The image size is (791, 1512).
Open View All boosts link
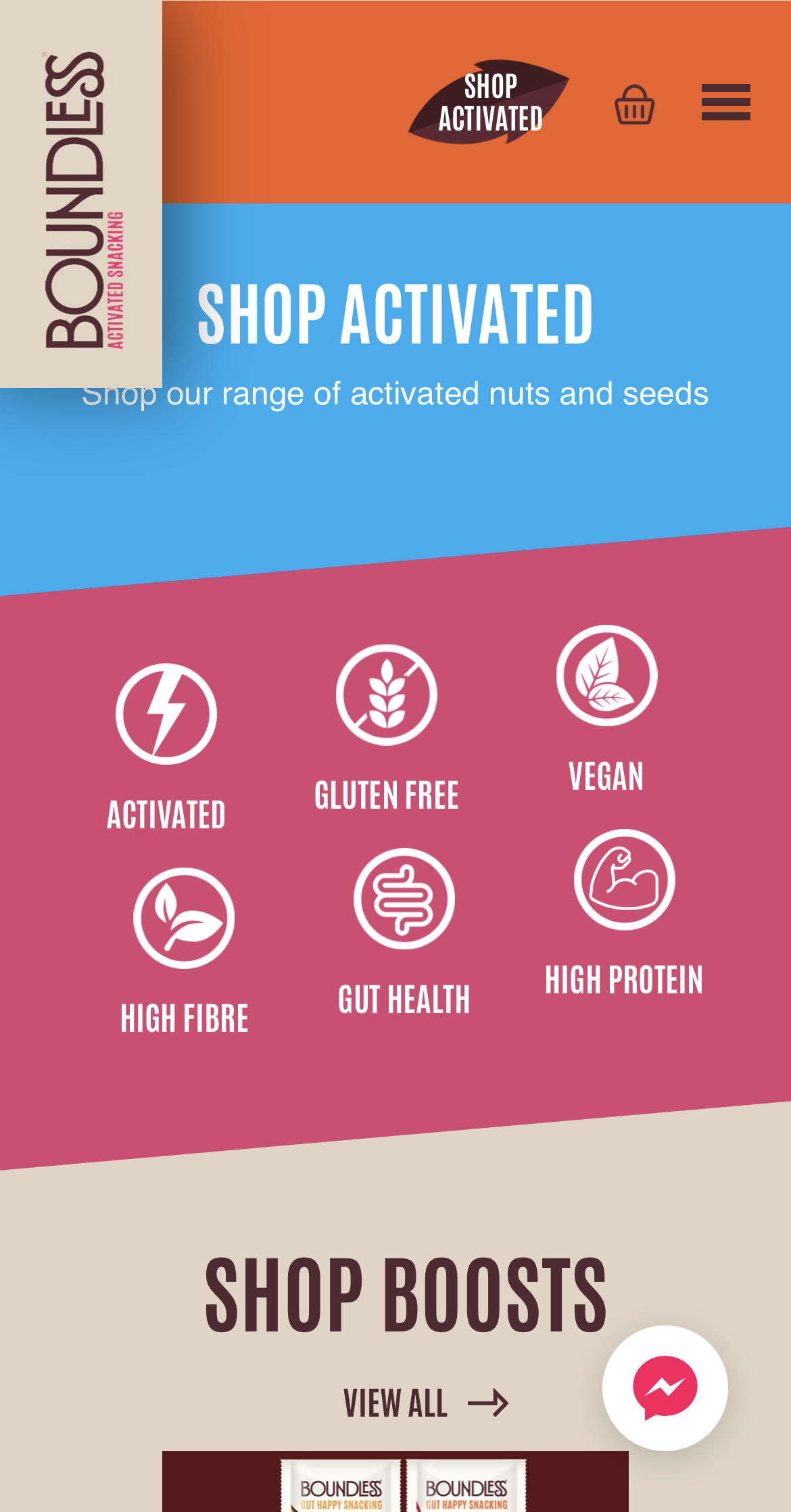(x=426, y=1403)
